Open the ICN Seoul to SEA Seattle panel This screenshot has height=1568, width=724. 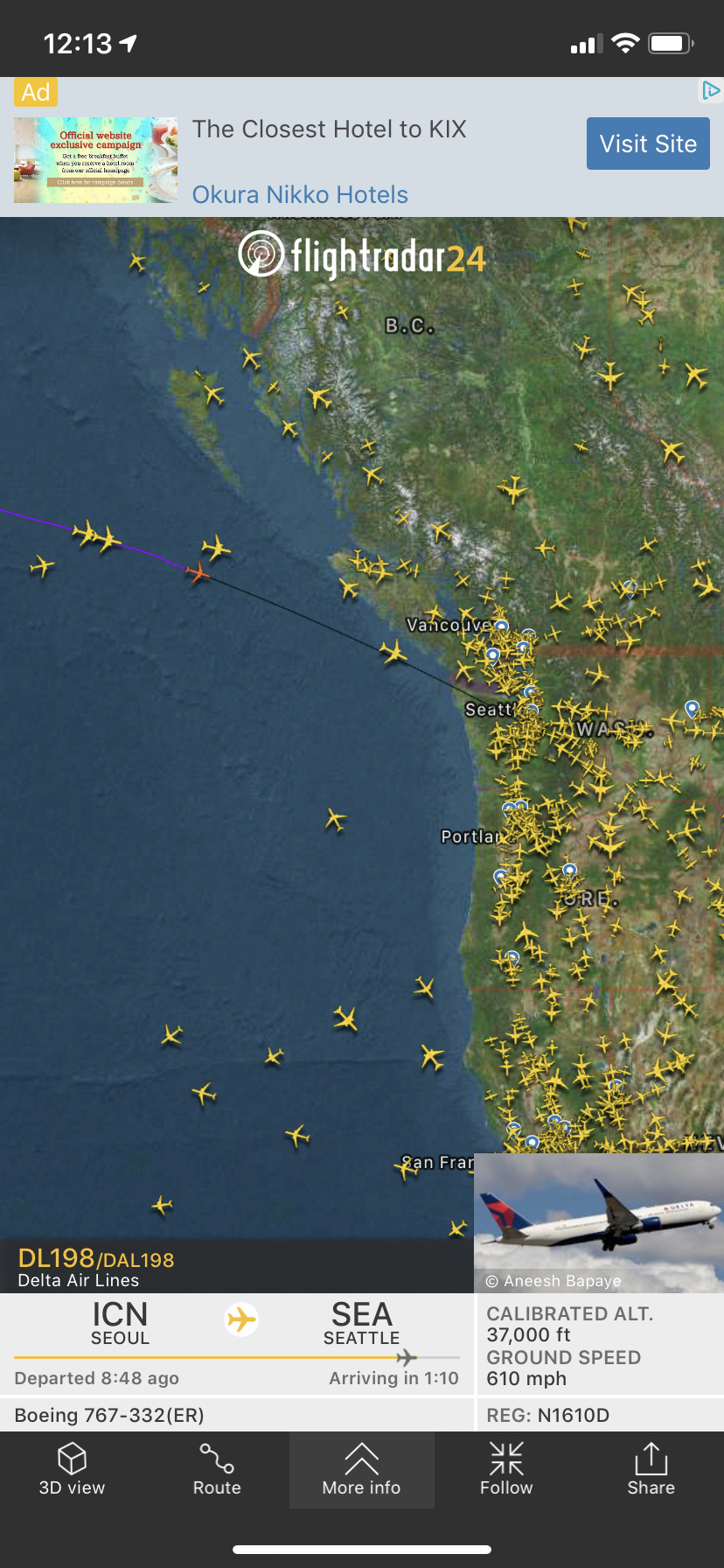tap(236, 1342)
